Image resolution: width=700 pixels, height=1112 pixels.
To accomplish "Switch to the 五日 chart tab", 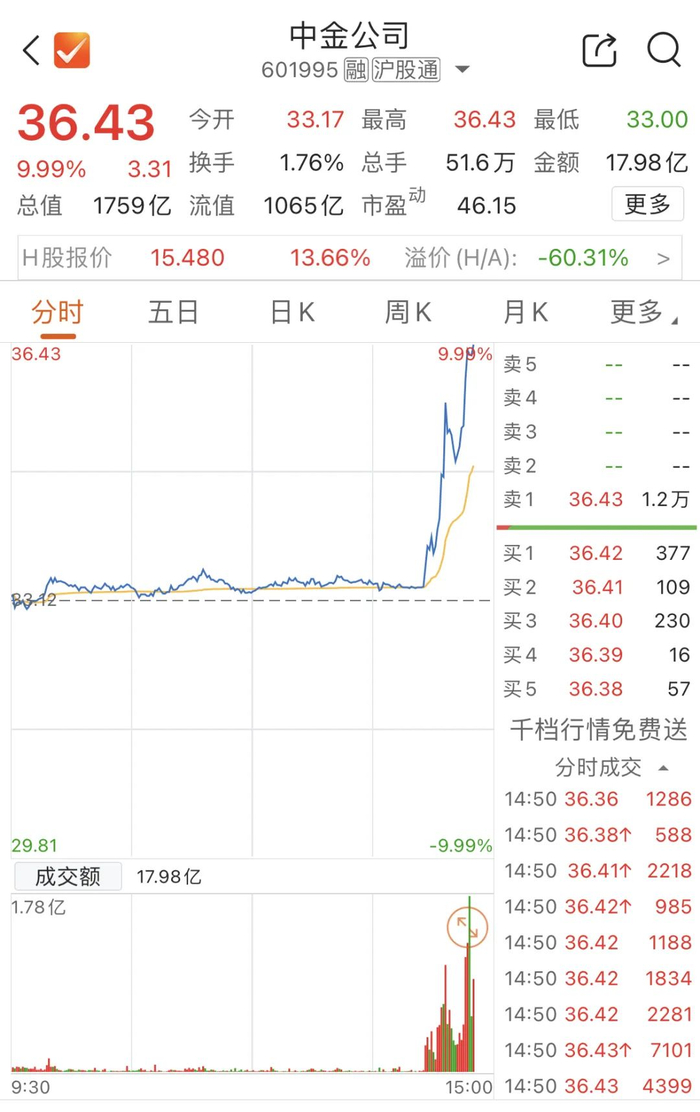I will 174,313.
